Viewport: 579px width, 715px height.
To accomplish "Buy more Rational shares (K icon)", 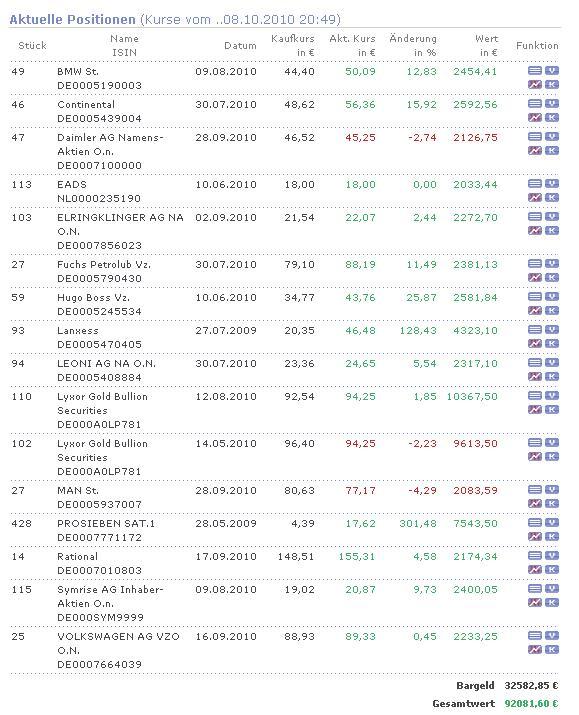I will [552, 569].
